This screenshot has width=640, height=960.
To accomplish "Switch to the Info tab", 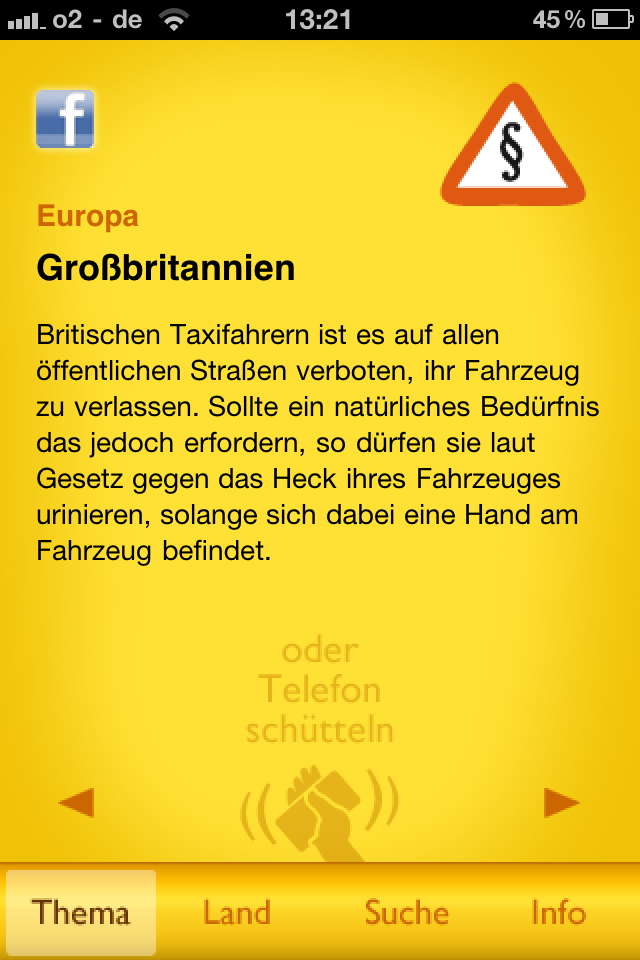I will tap(558, 913).
